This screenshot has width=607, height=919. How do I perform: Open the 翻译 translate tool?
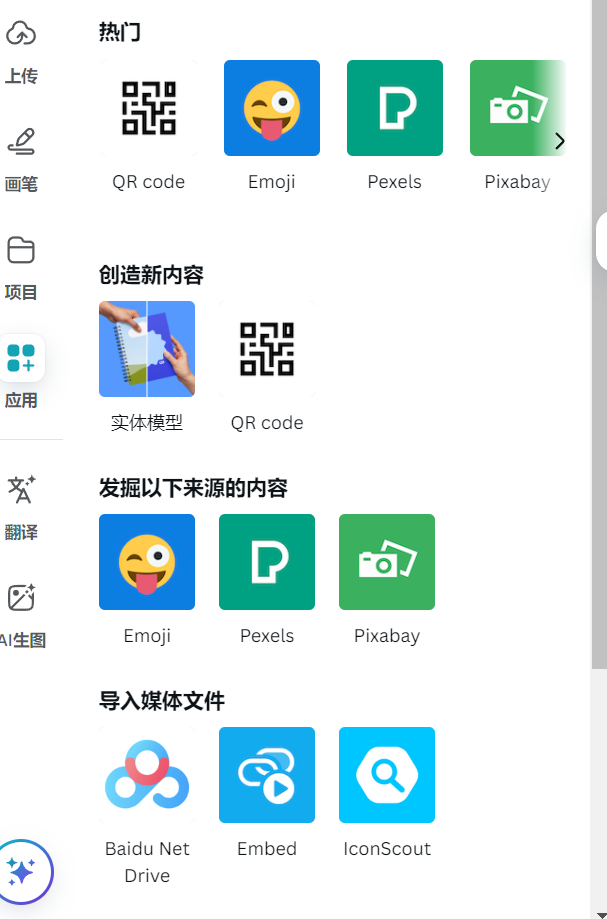(x=21, y=508)
